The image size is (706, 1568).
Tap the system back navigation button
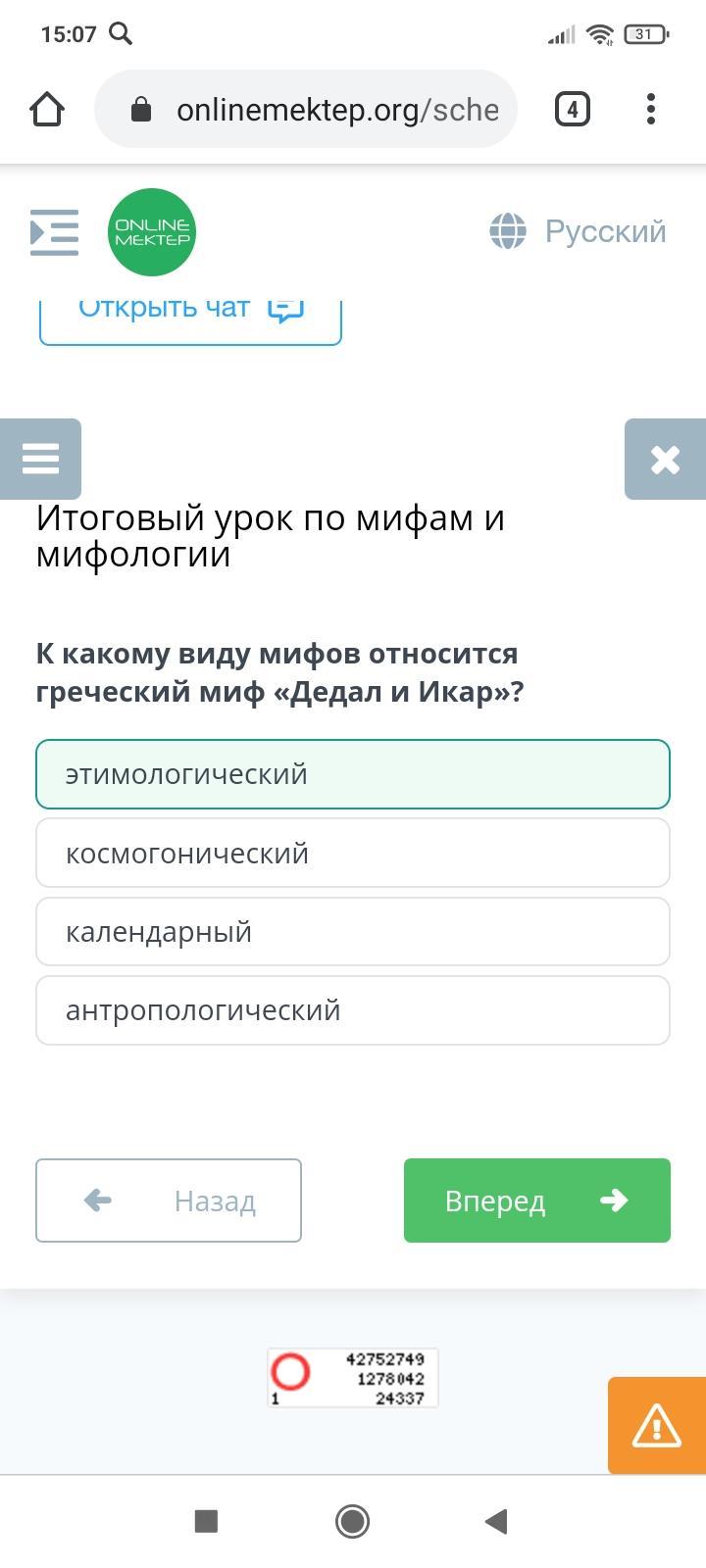point(497,1521)
